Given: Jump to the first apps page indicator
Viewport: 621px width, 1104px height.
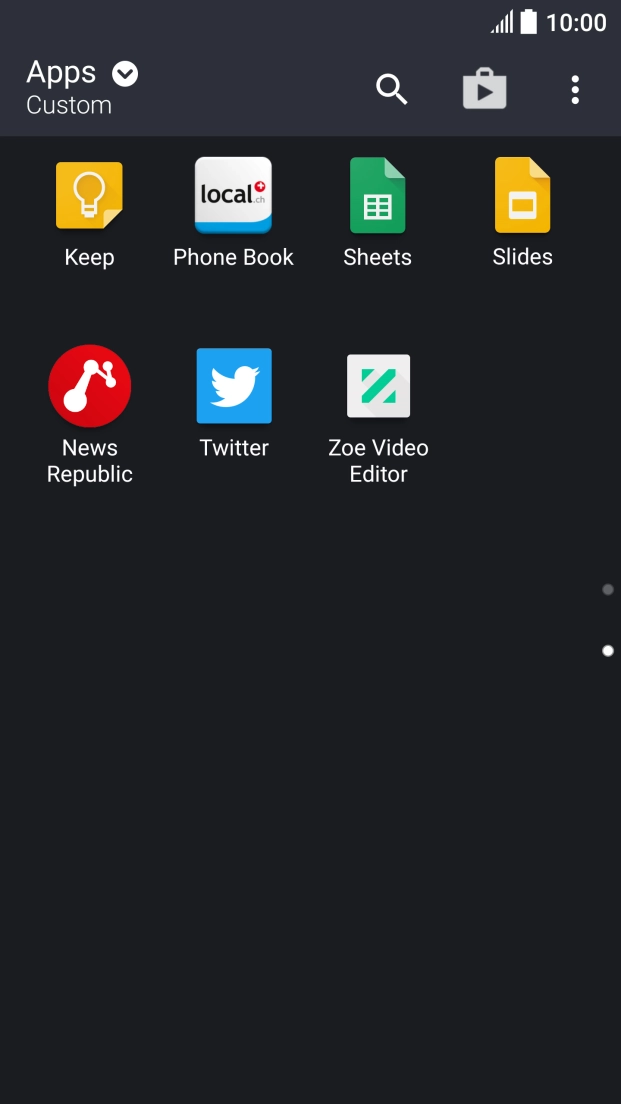Looking at the screenshot, I should click(608, 590).
